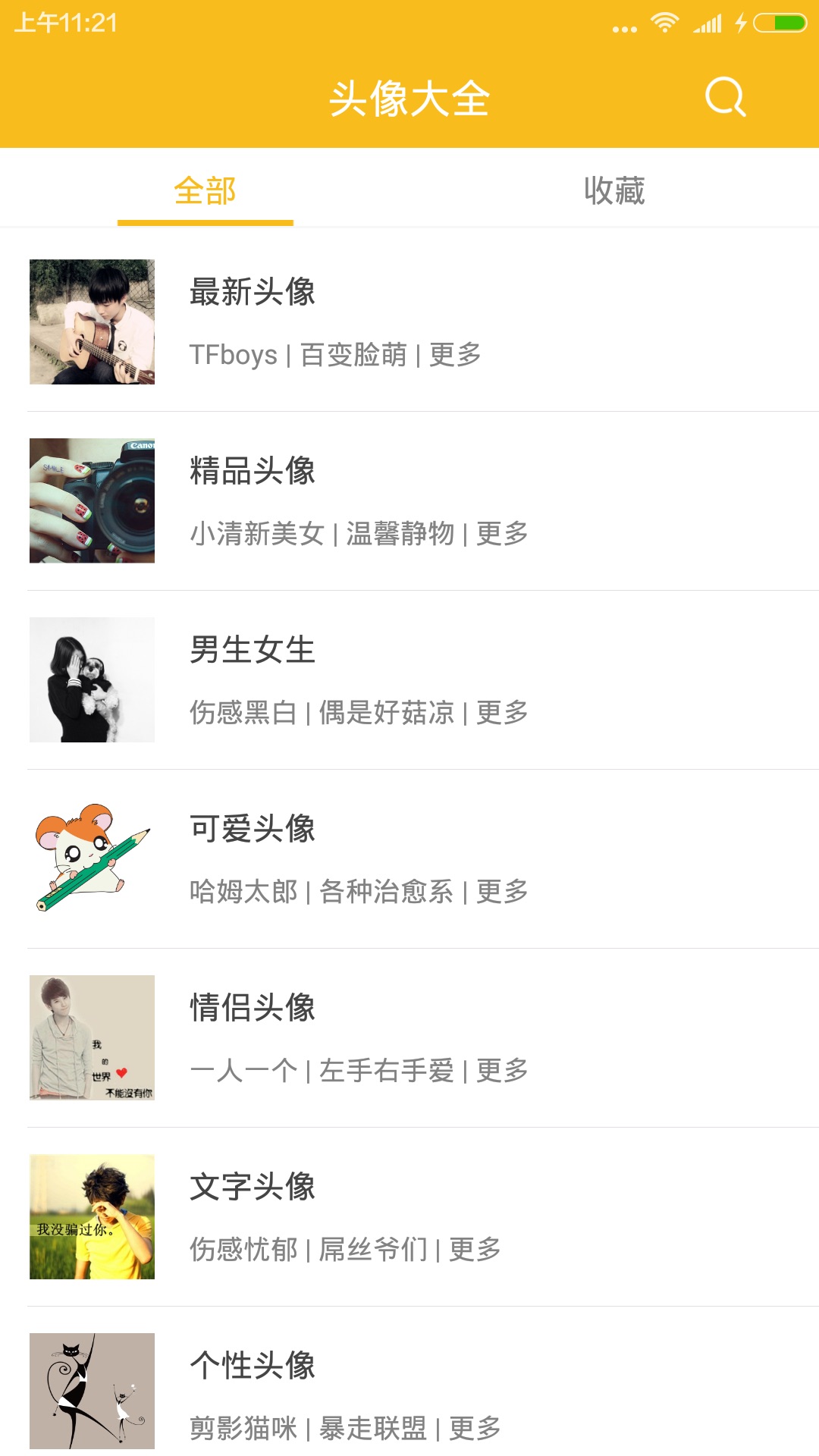
Task: Select the 全部 tab
Action: click(205, 190)
